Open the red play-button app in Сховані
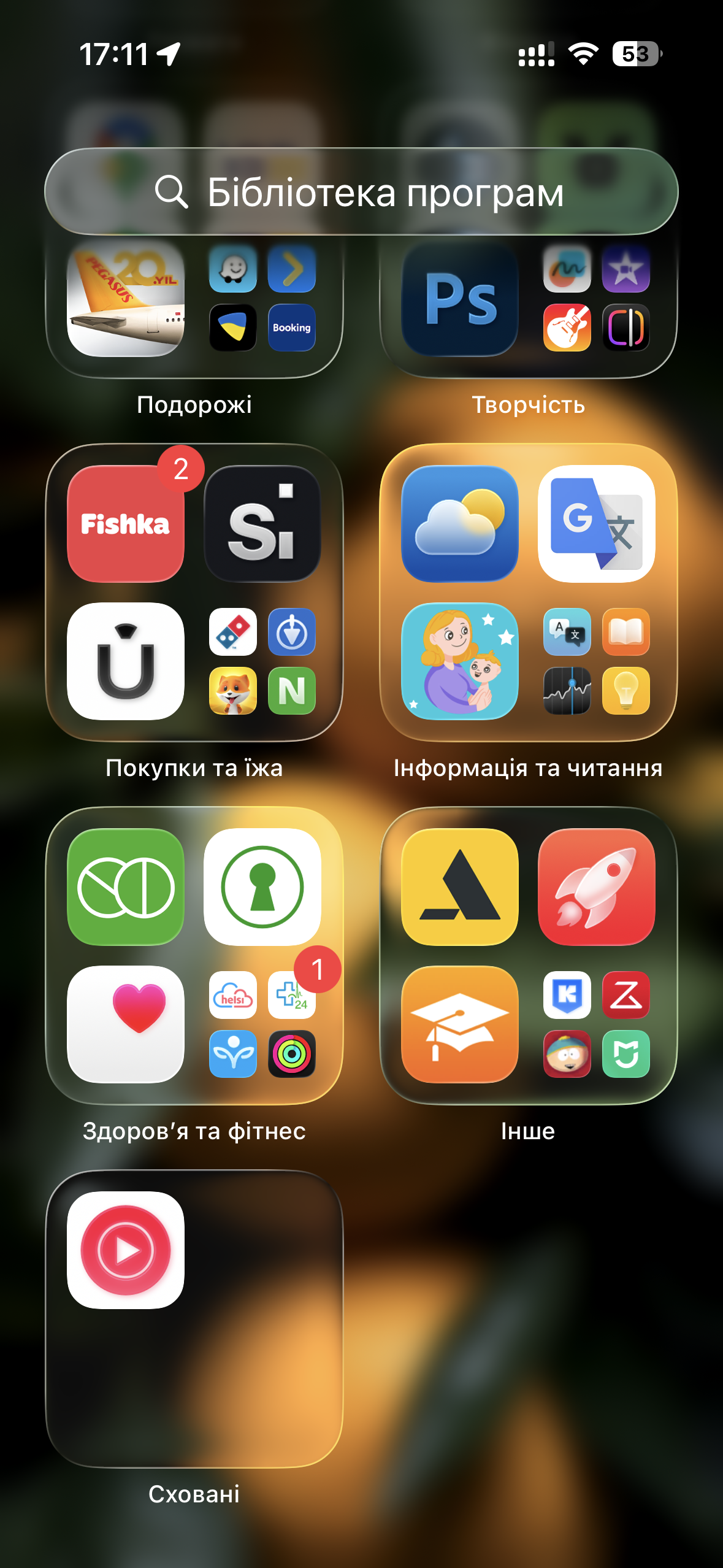This screenshot has width=723, height=1568. (x=126, y=1250)
